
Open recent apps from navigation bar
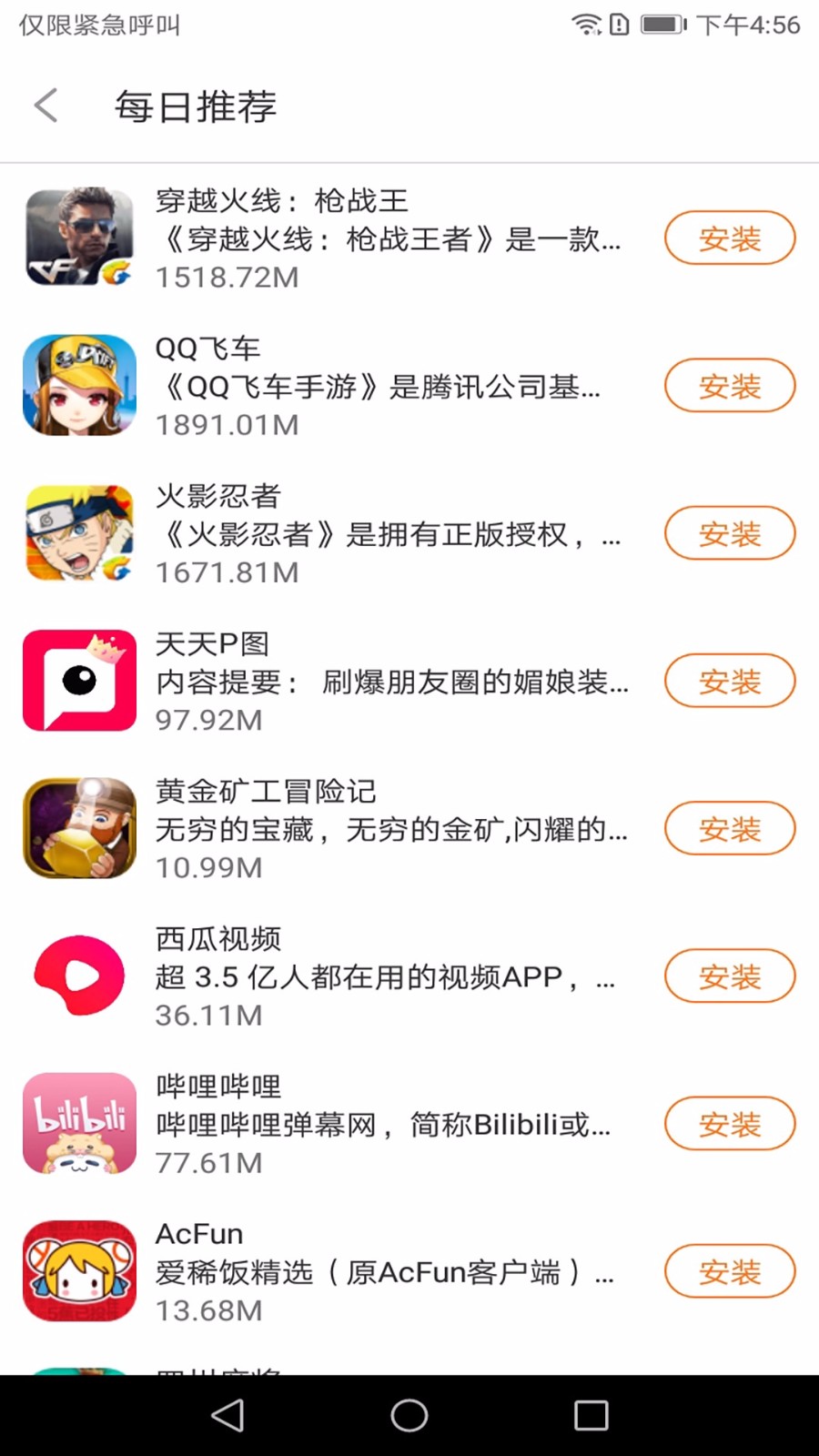[x=591, y=1415]
